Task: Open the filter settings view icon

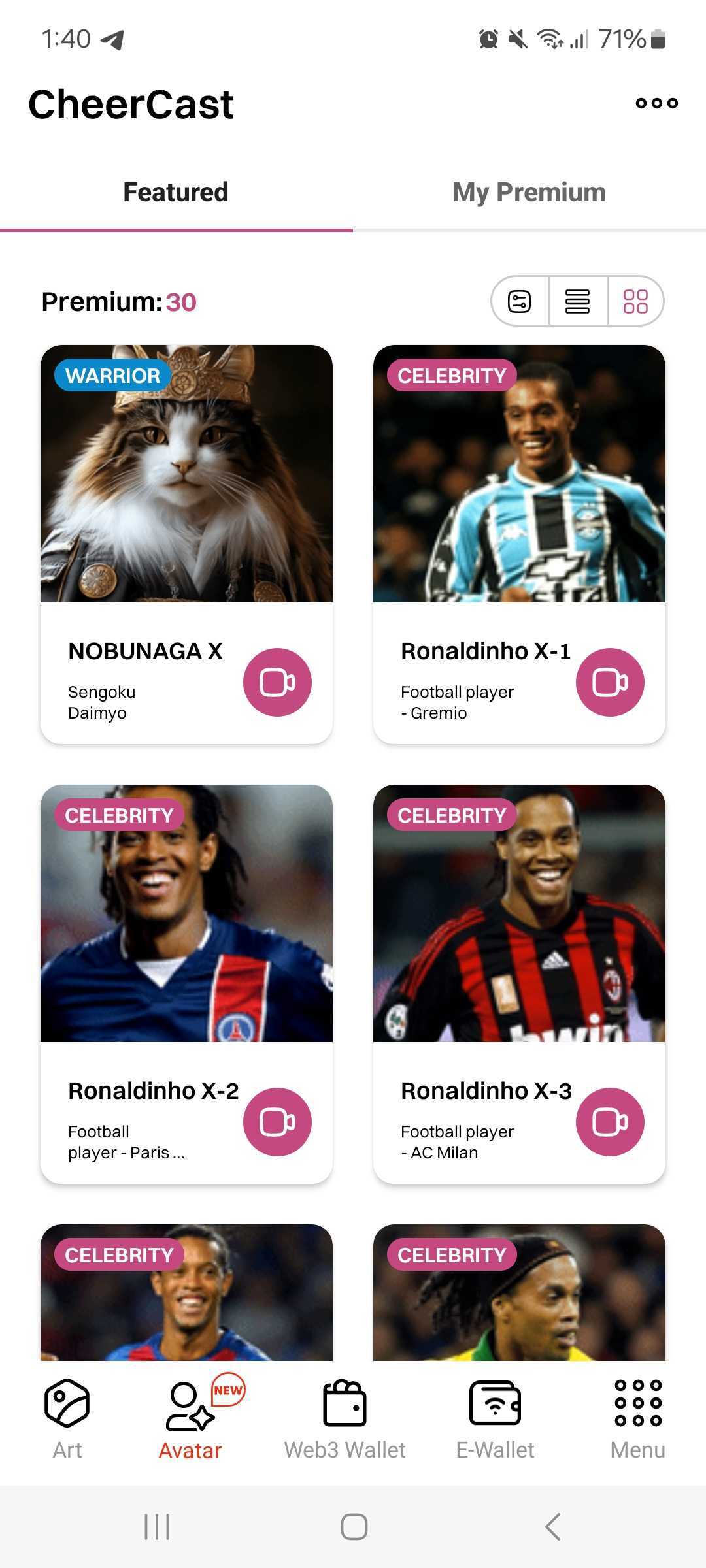Action: tap(520, 301)
